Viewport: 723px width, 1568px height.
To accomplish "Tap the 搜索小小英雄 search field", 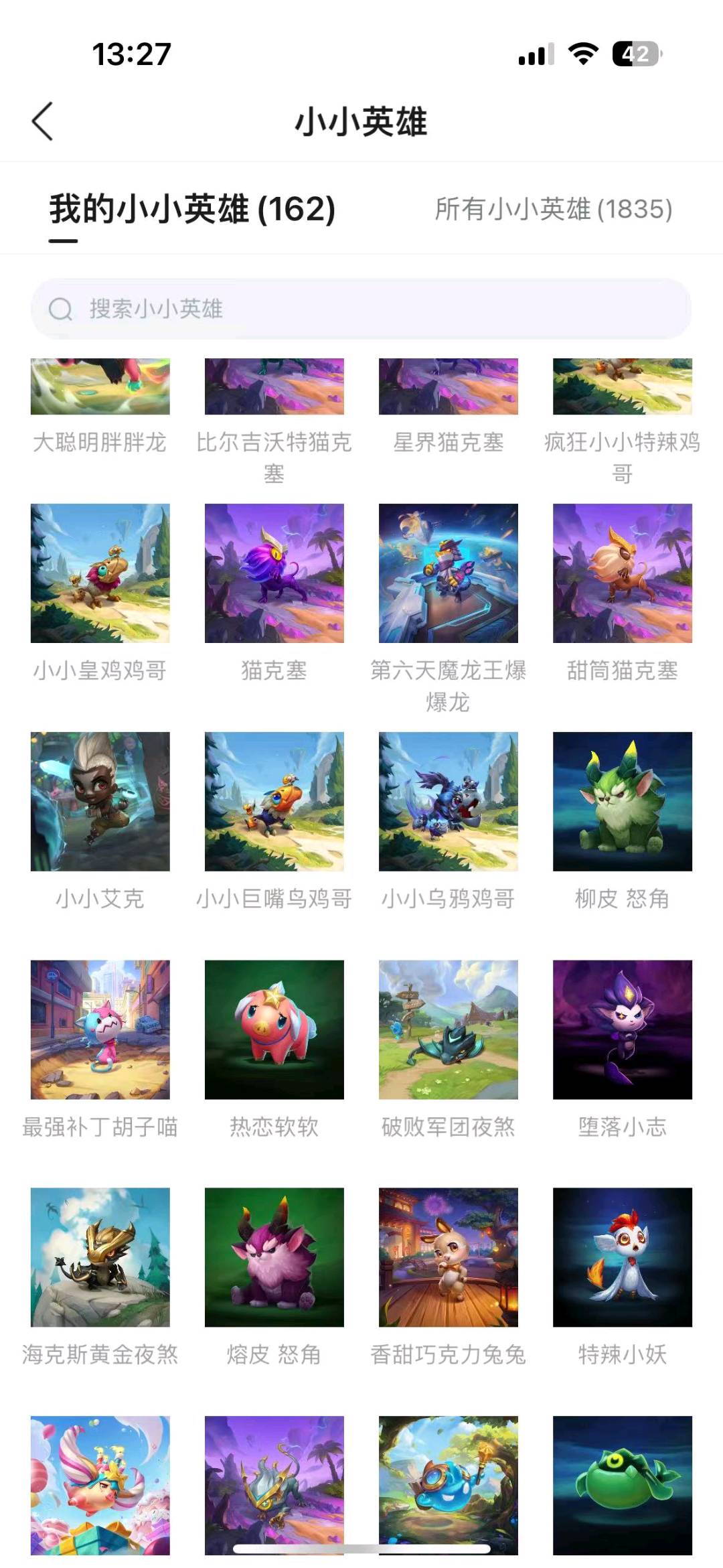I will tap(361, 309).
